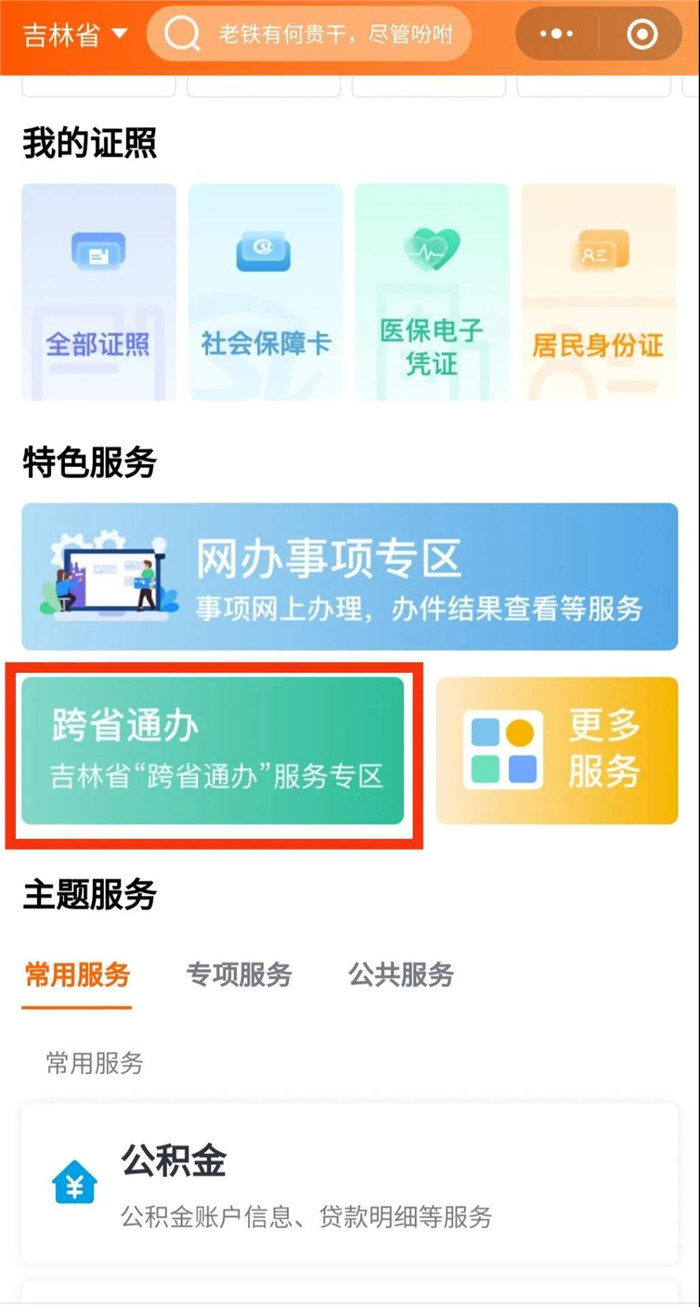Open 居民身份证 card

pyautogui.click(x=598, y=292)
